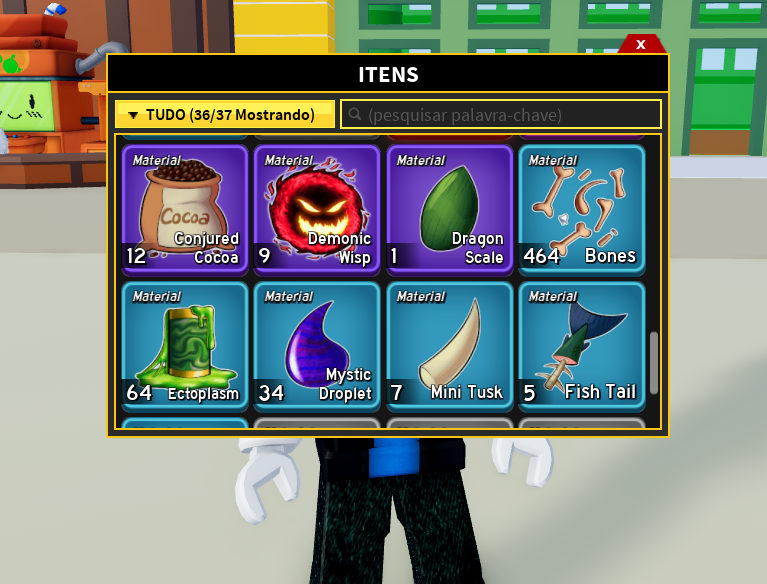
Task: Close the Itens inventory window
Action: [640, 45]
